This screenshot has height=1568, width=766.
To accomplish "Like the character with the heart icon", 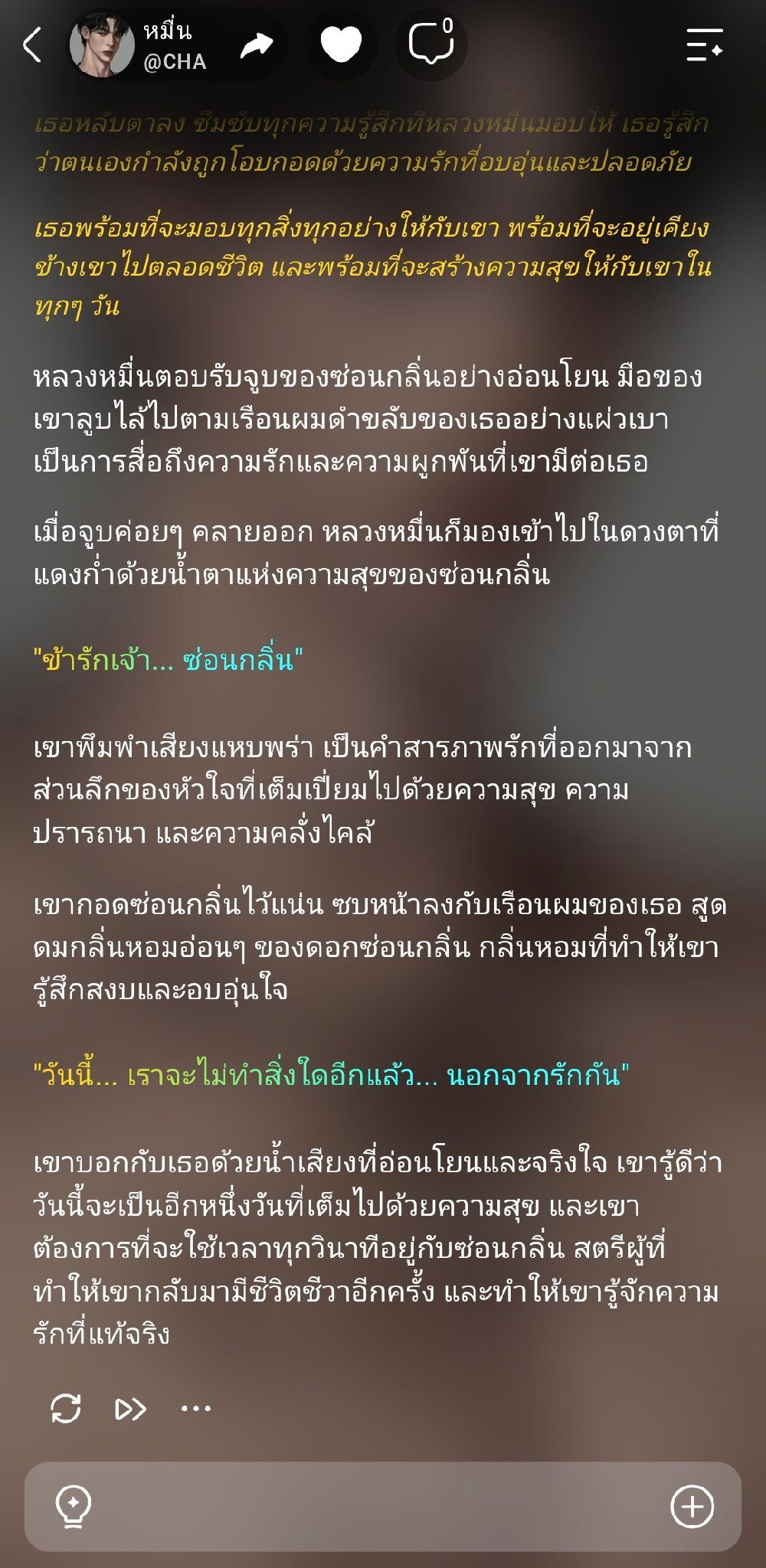I will tap(341, 44).
